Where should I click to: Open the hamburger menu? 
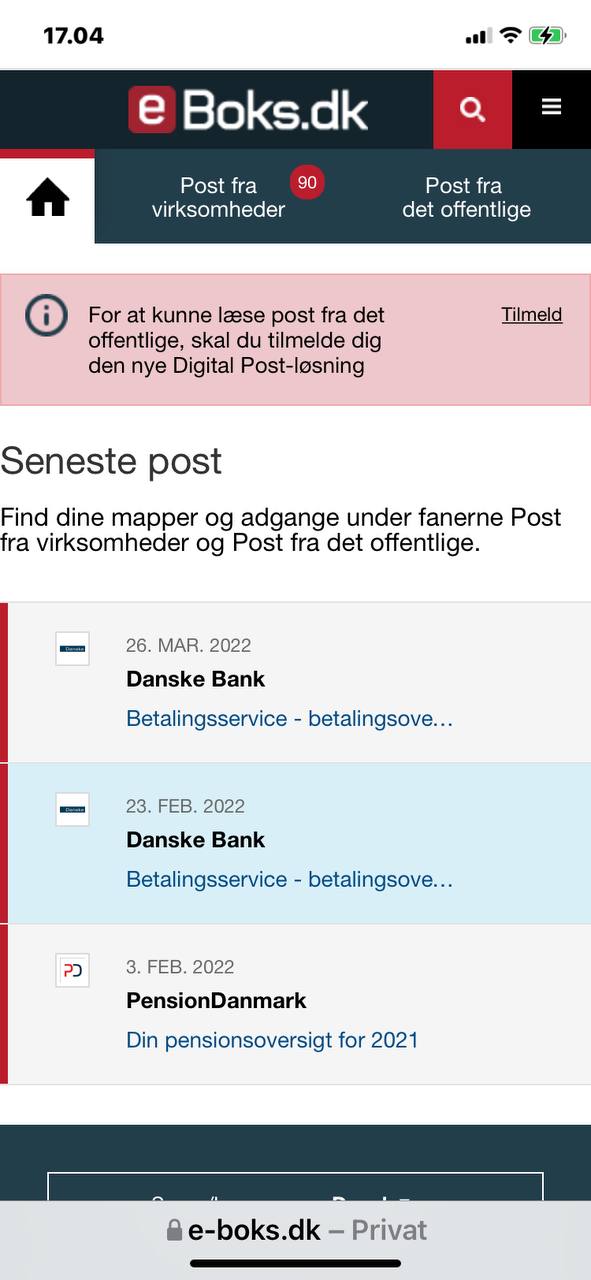point(551,109)
